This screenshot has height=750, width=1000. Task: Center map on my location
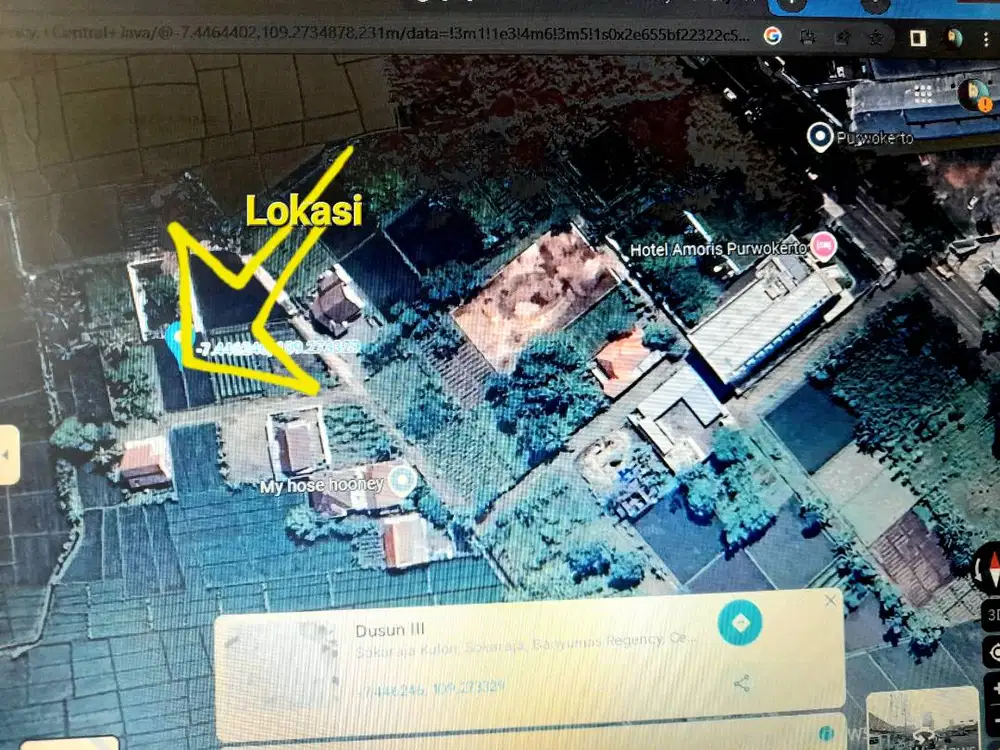992,652
